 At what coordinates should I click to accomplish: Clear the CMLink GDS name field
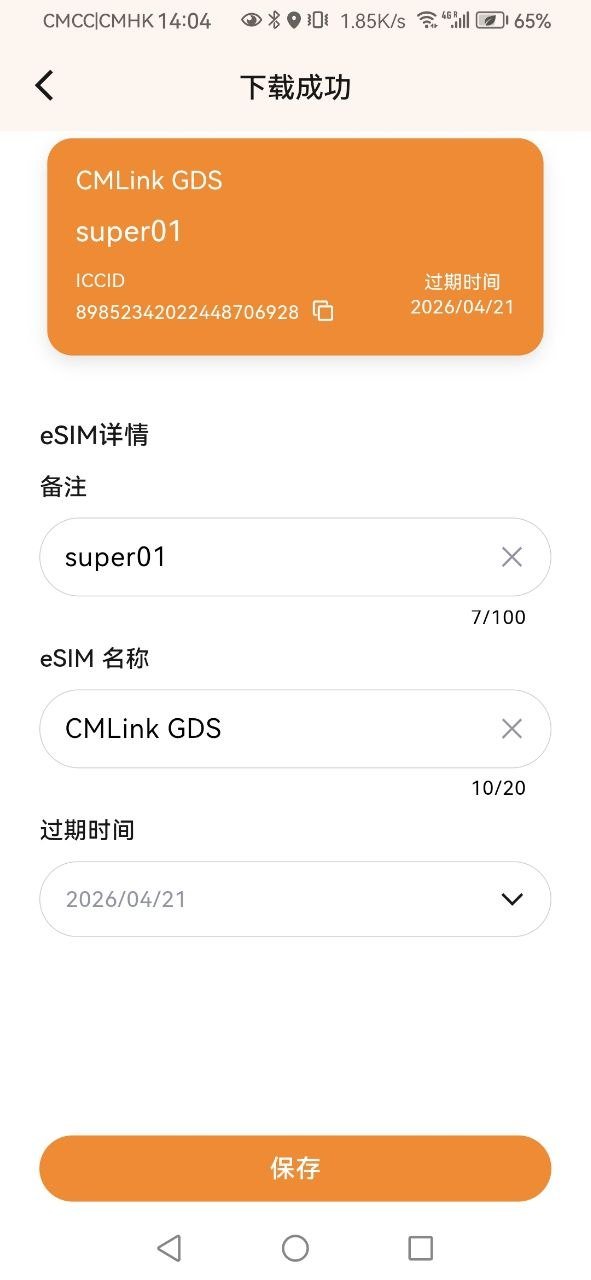pyautogui.click(x=512, y=729)
